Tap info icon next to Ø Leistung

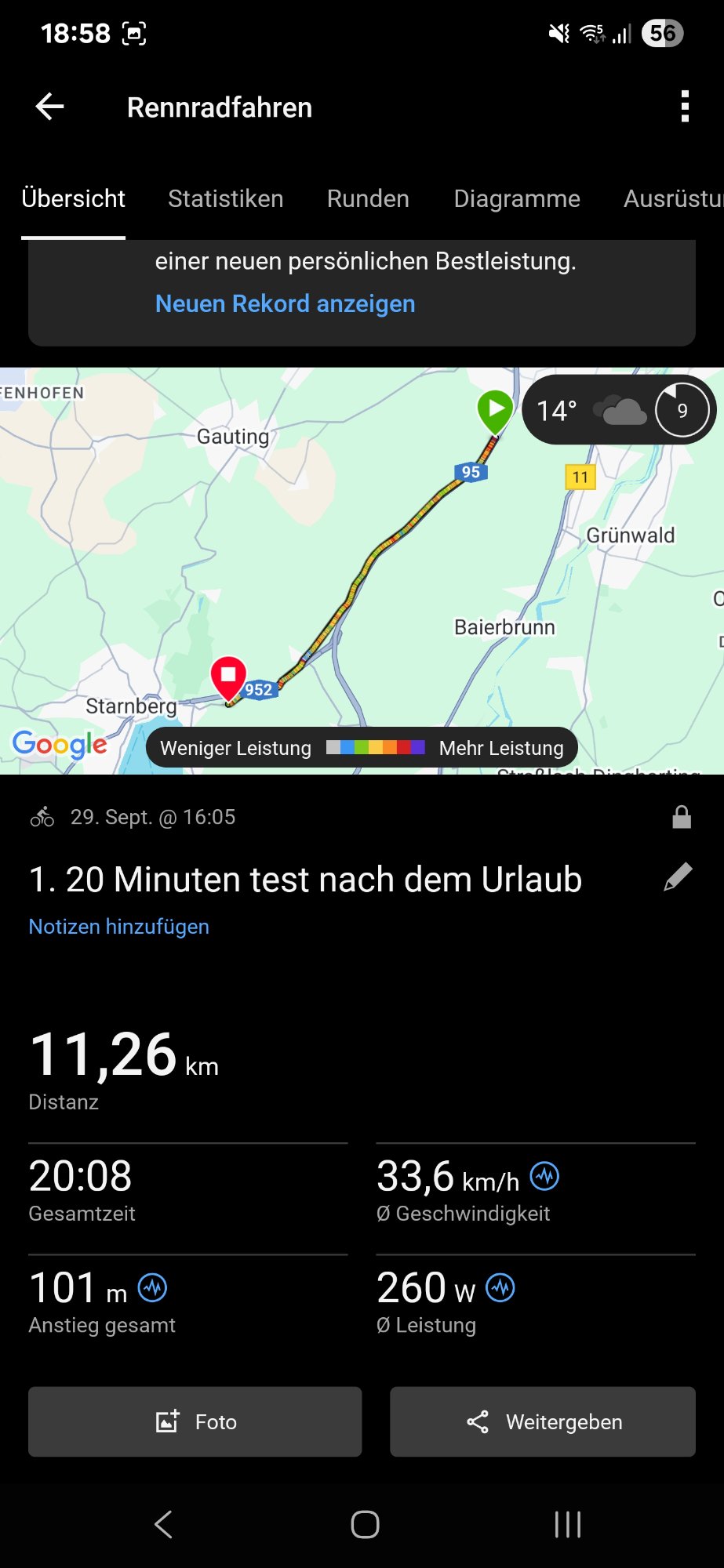point(500,1287)
